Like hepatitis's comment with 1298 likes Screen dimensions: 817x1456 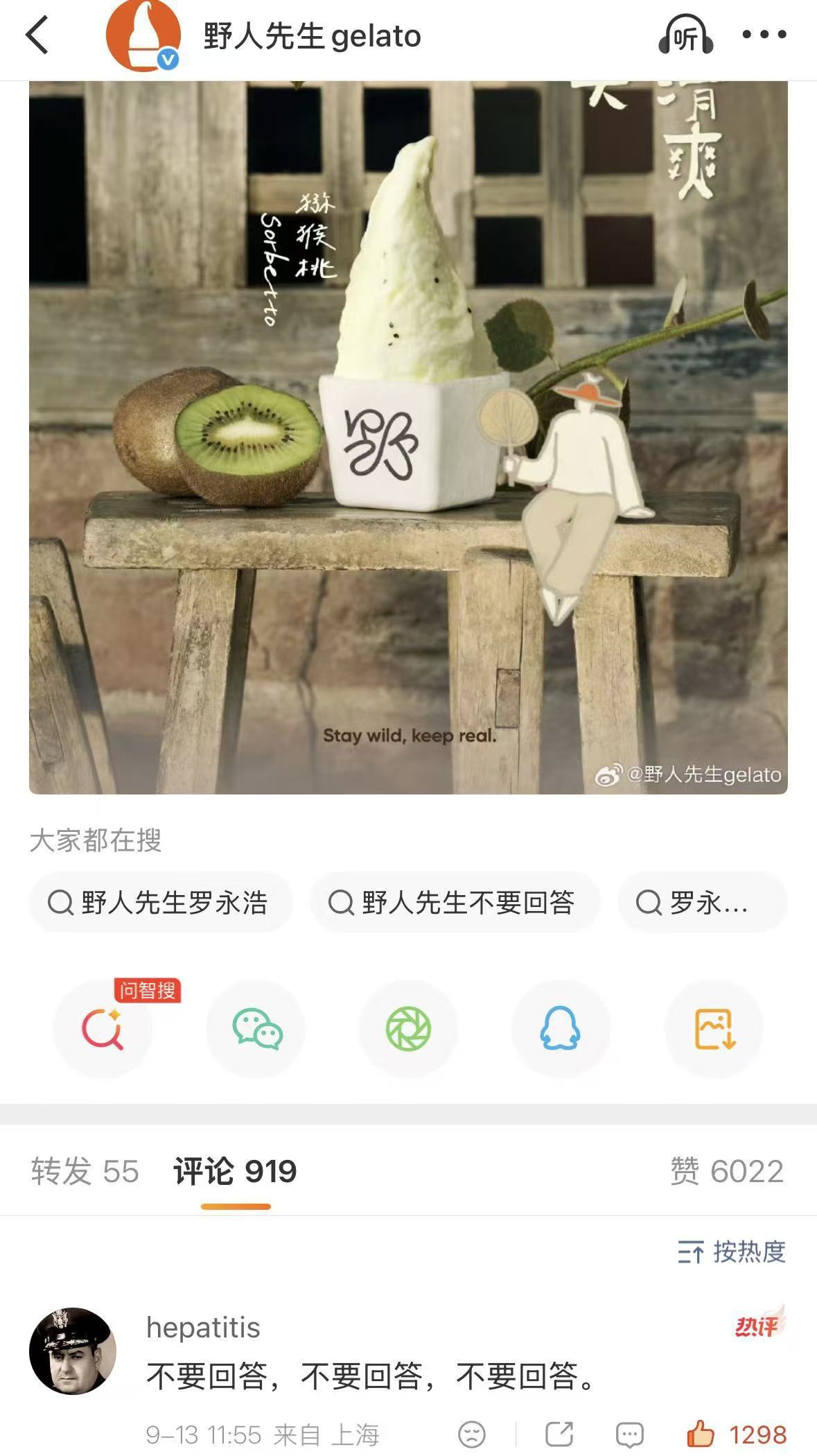pos(736,1434)
